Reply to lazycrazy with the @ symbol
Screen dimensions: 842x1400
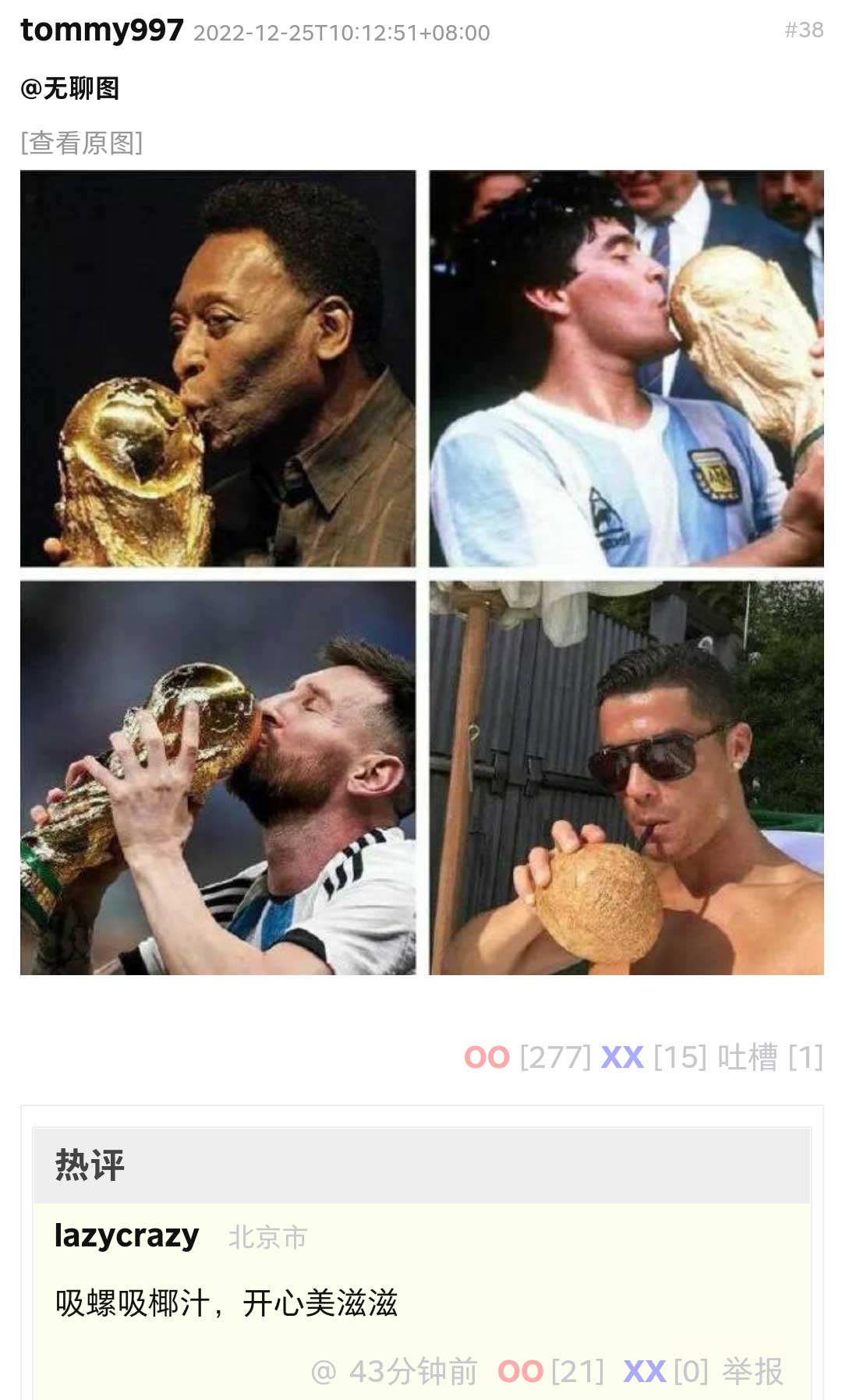click(x=324, y=1372)
